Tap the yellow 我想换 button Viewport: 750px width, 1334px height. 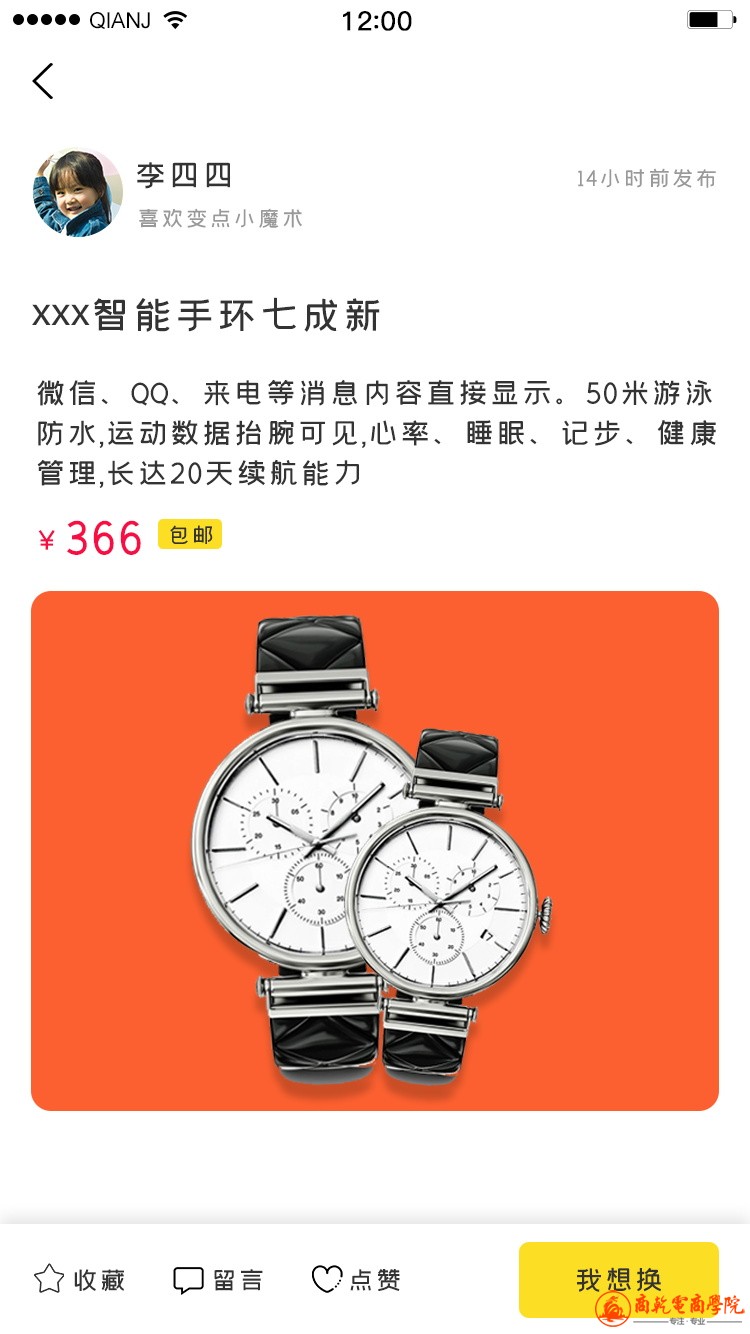tap(618, 1279)
